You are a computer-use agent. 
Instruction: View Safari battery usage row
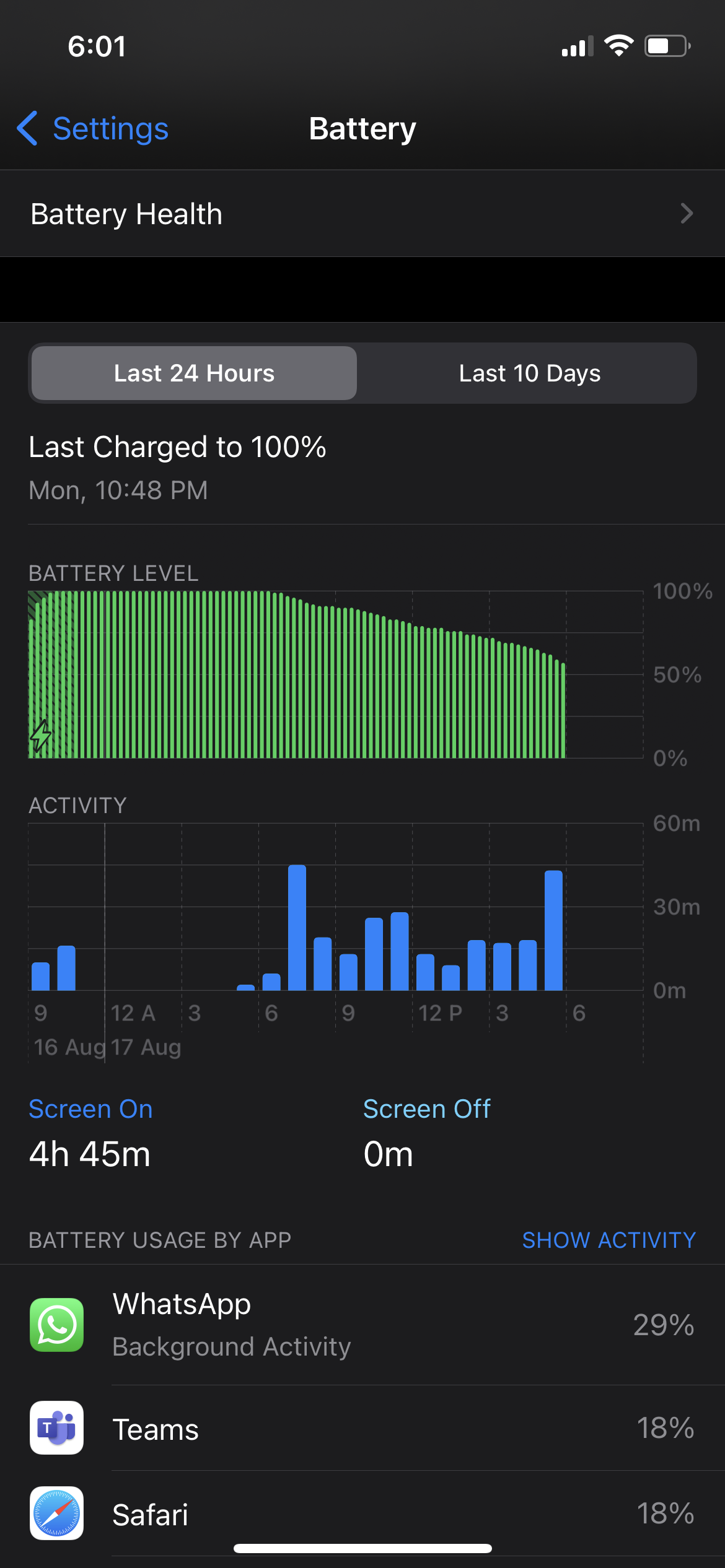tap(362, 1514)
